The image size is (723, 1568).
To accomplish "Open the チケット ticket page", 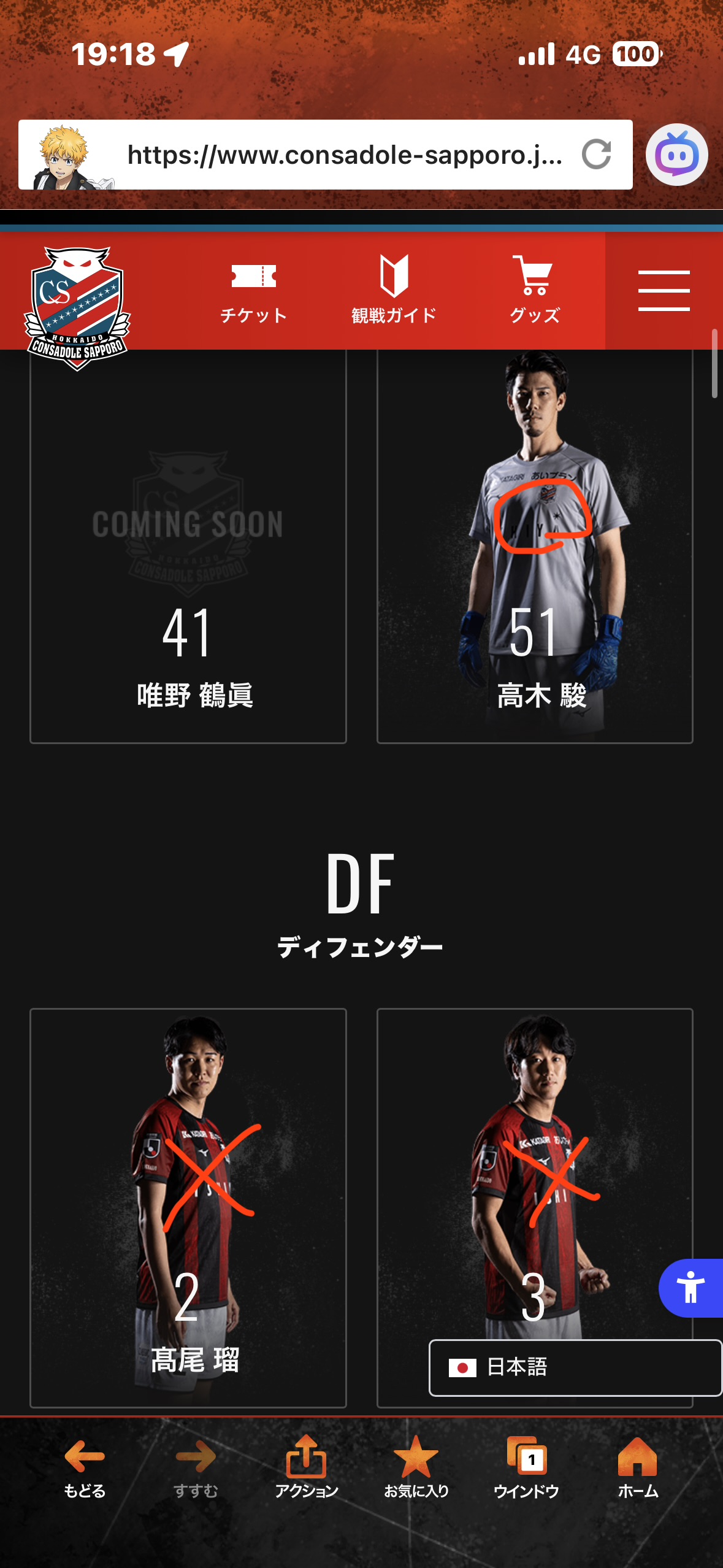I will click(x=254, y=290).
